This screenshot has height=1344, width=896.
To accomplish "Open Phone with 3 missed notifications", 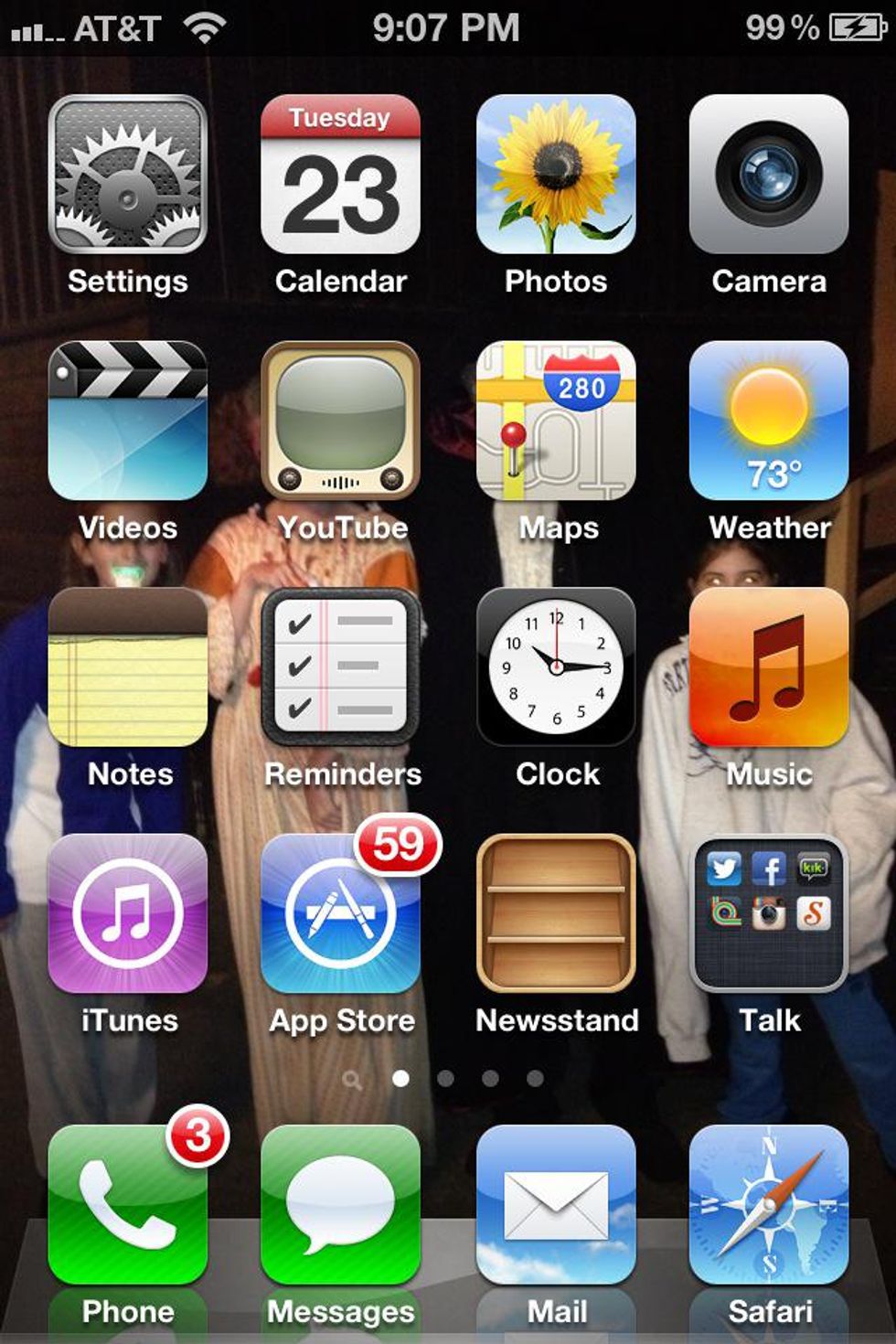I will coord(128,1205).
